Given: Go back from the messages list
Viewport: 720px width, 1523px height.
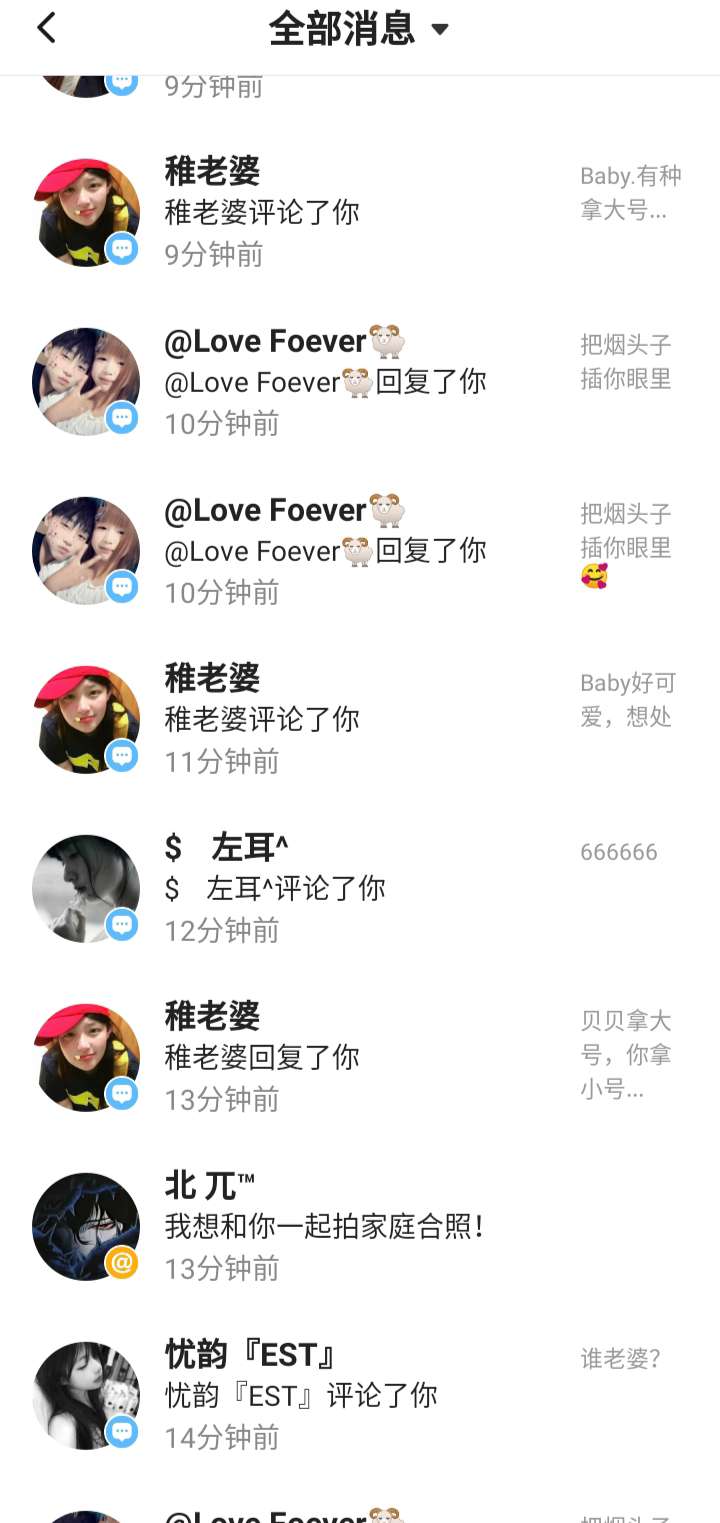Looking at the screenshot, I should pyautogui.click(x=46, y=28).
